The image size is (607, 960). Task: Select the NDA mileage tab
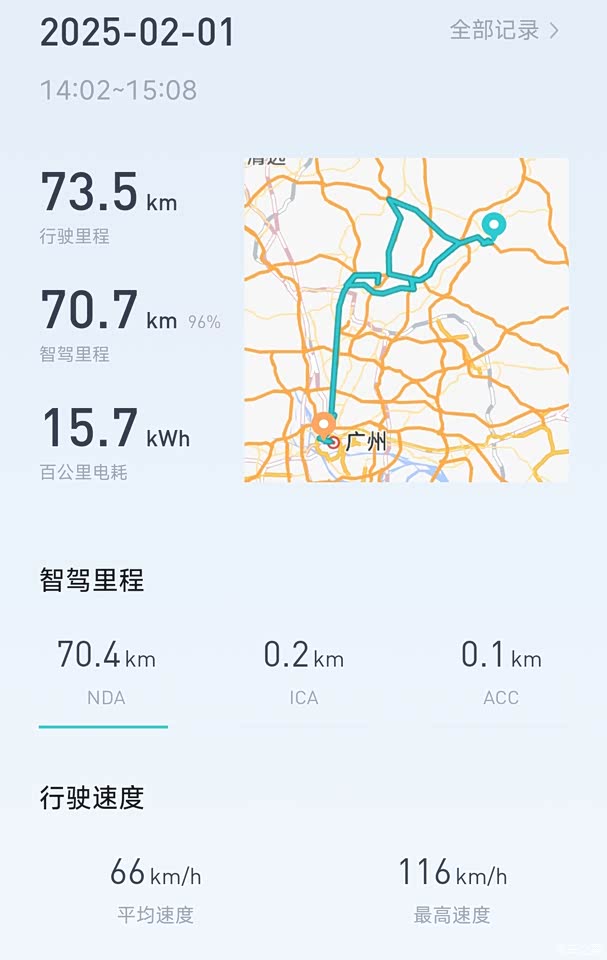click(105, 672)
